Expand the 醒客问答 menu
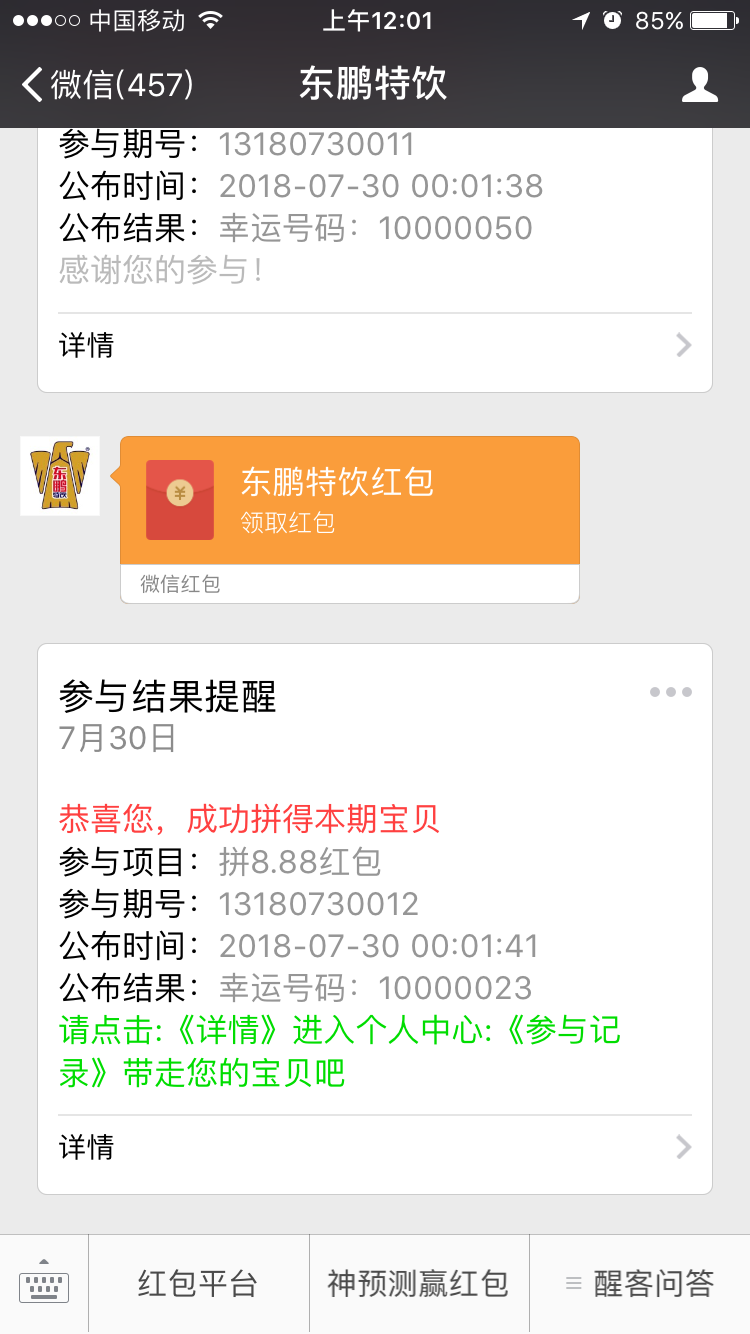The image size is (750, 1334). 640,1284
